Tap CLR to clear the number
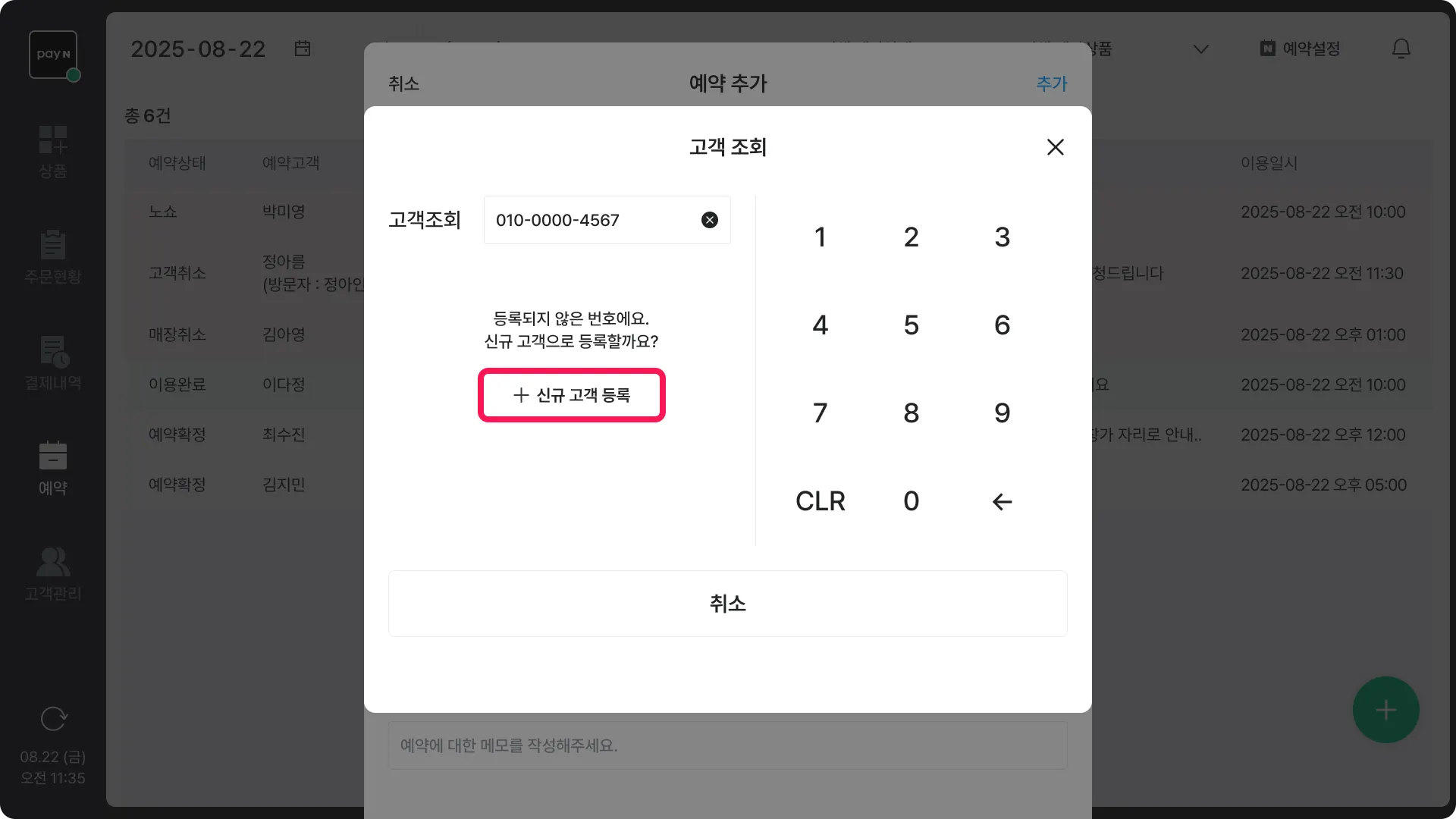The height and width of the screenshot is (819, 1456). click(x=820, y=501)
